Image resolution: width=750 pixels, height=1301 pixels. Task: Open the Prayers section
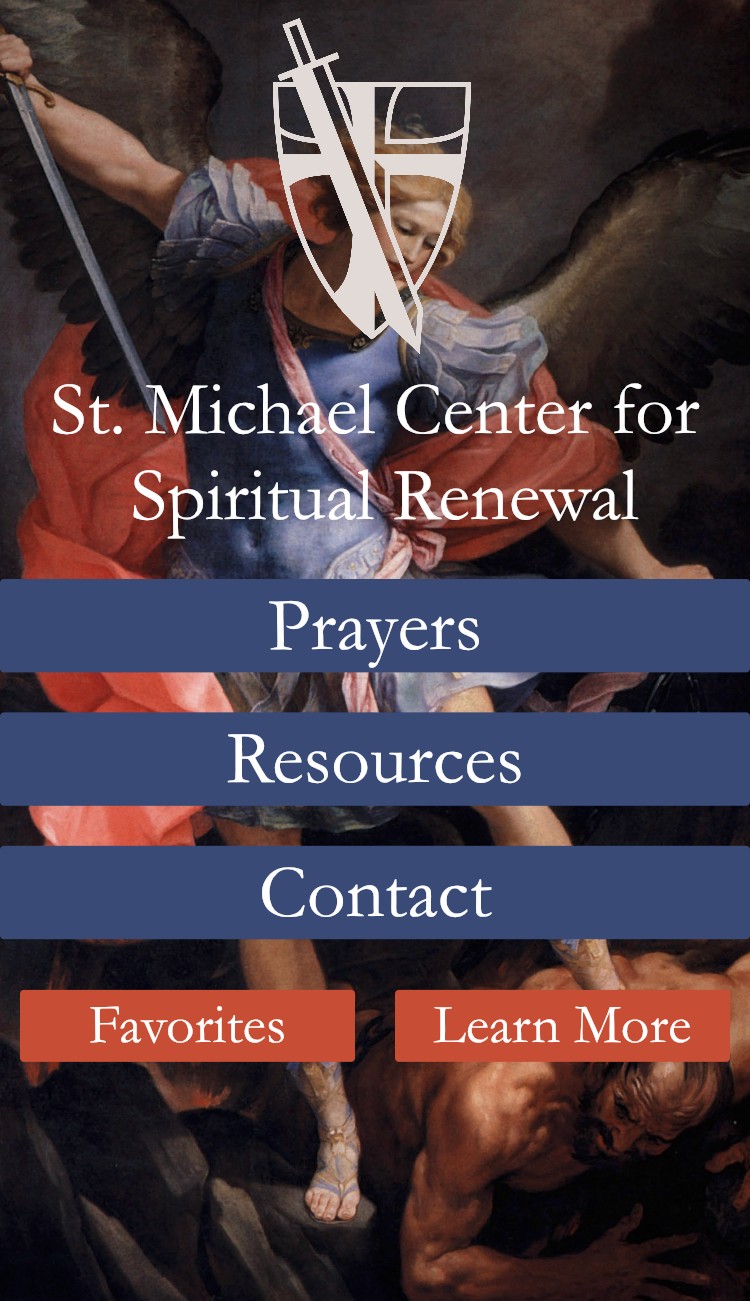coord(375,626)
